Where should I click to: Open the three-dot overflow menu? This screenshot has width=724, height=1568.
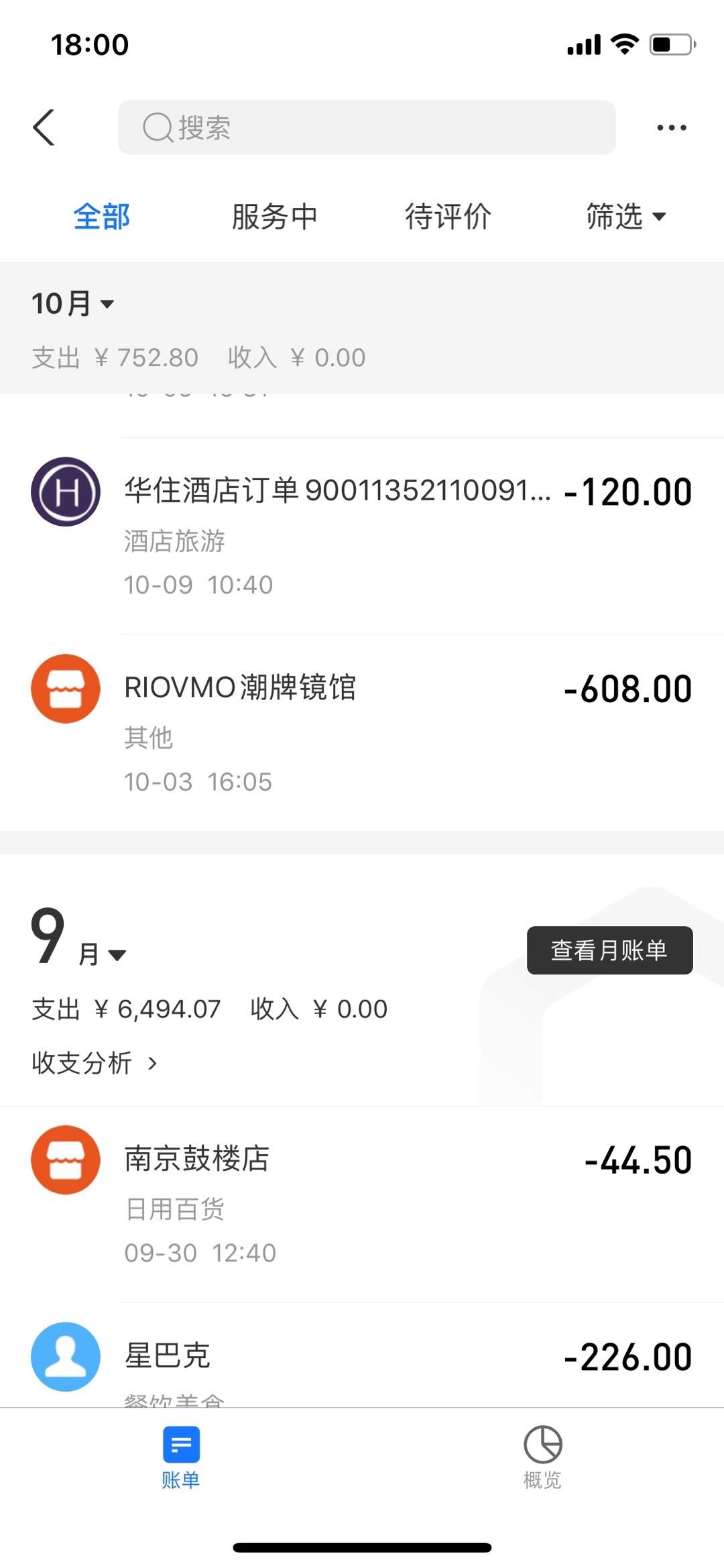pos(671,127)
